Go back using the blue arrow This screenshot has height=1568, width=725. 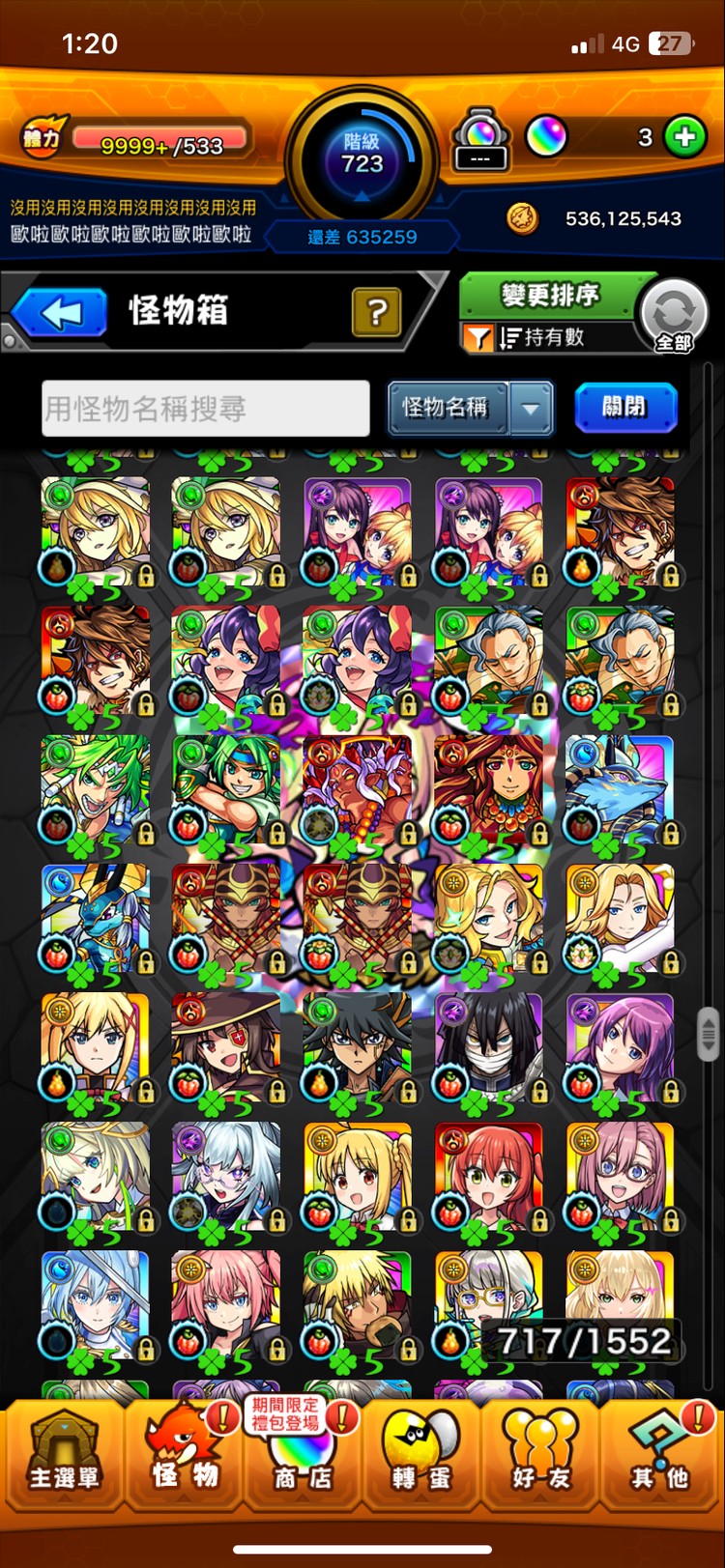click(x=60, y=313)
